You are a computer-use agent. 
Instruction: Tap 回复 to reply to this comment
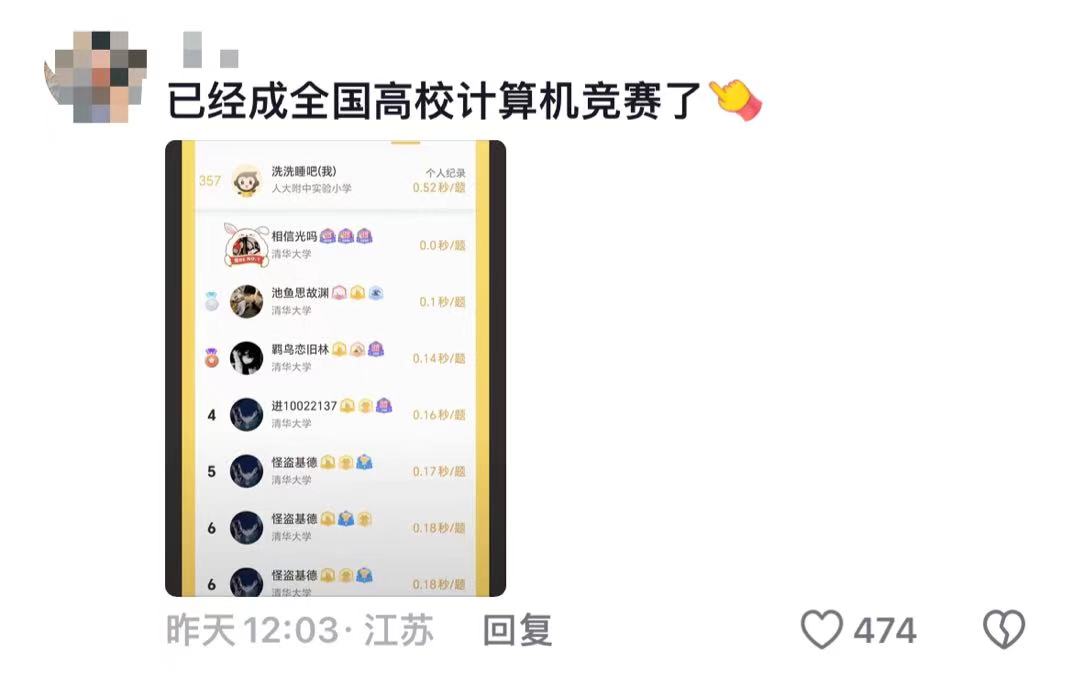tap(517, 630)
